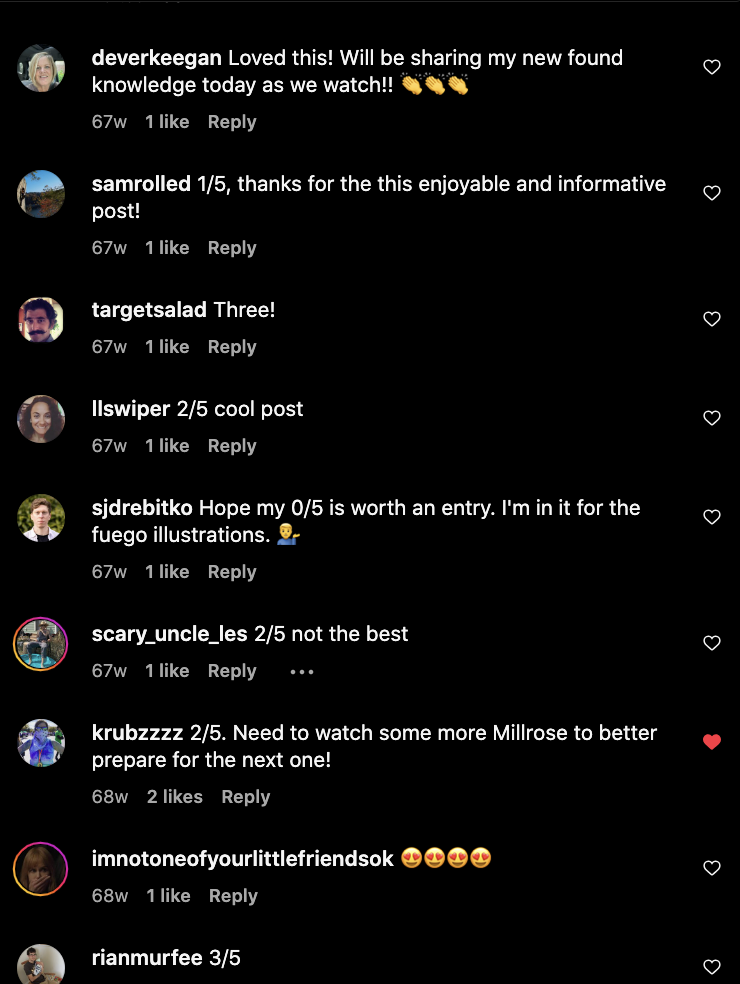The width and height of the screenshot is (740, 984).
Task: View likes on krubzzzz's comment
Action: [174, 797]
